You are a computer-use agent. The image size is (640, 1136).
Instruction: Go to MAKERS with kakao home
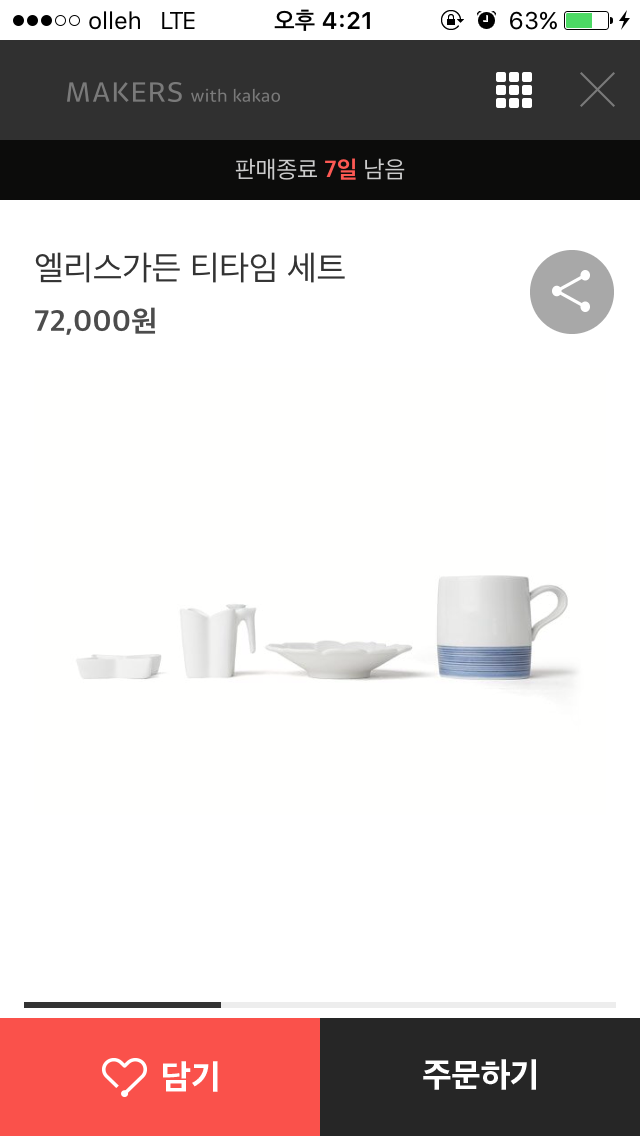pos(173,93)
